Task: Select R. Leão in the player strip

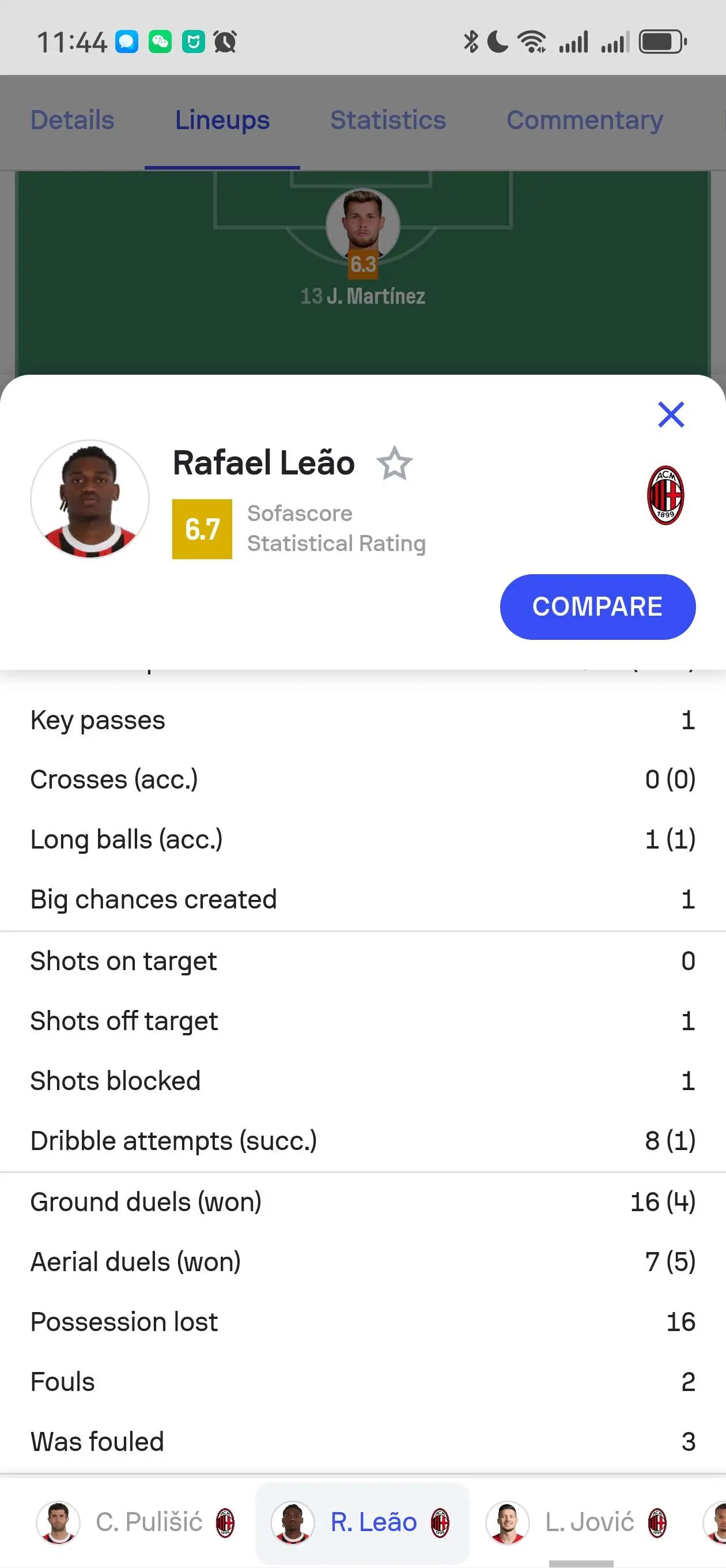Action: pos(362,1522)
